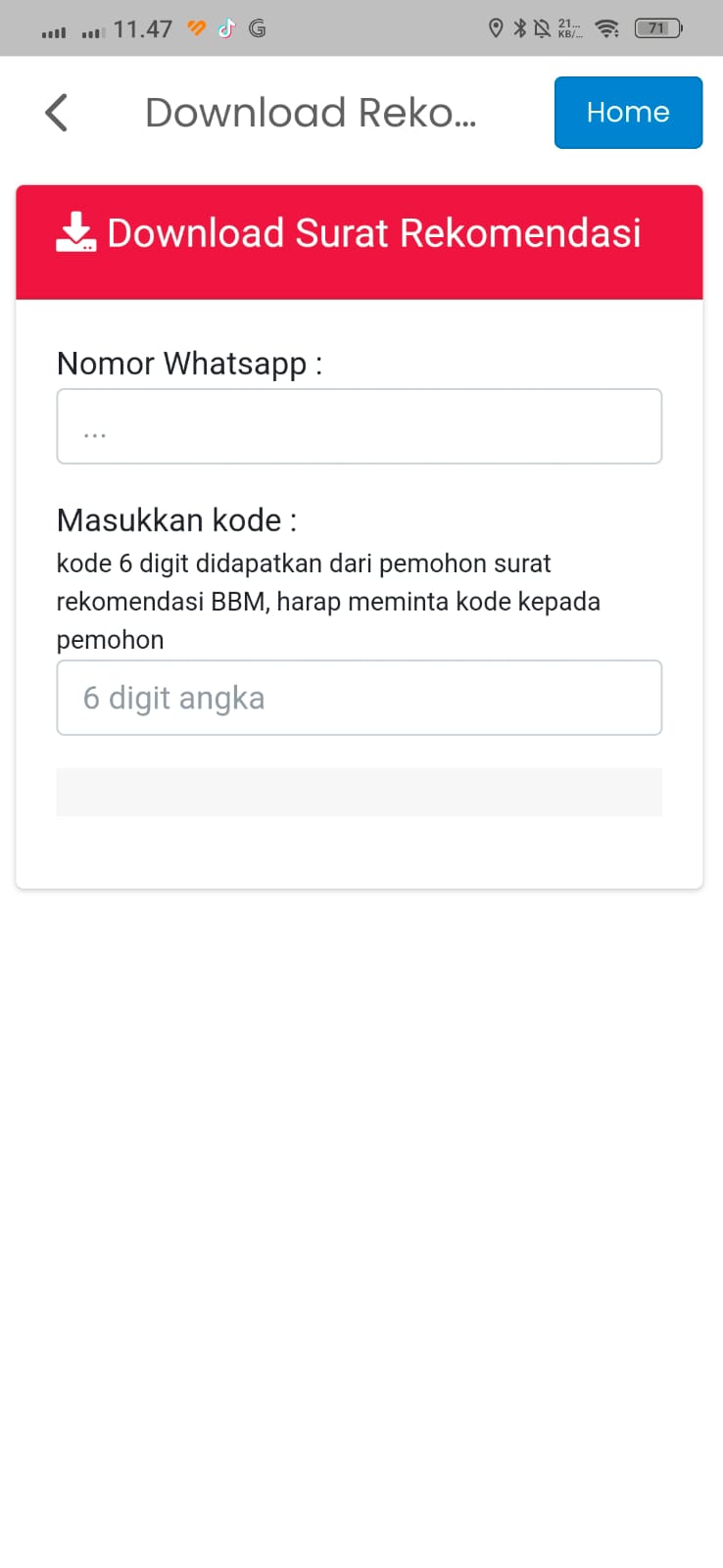Go back using the top-left arrow
Screen dimensions: 723x1568
(57, 113)
